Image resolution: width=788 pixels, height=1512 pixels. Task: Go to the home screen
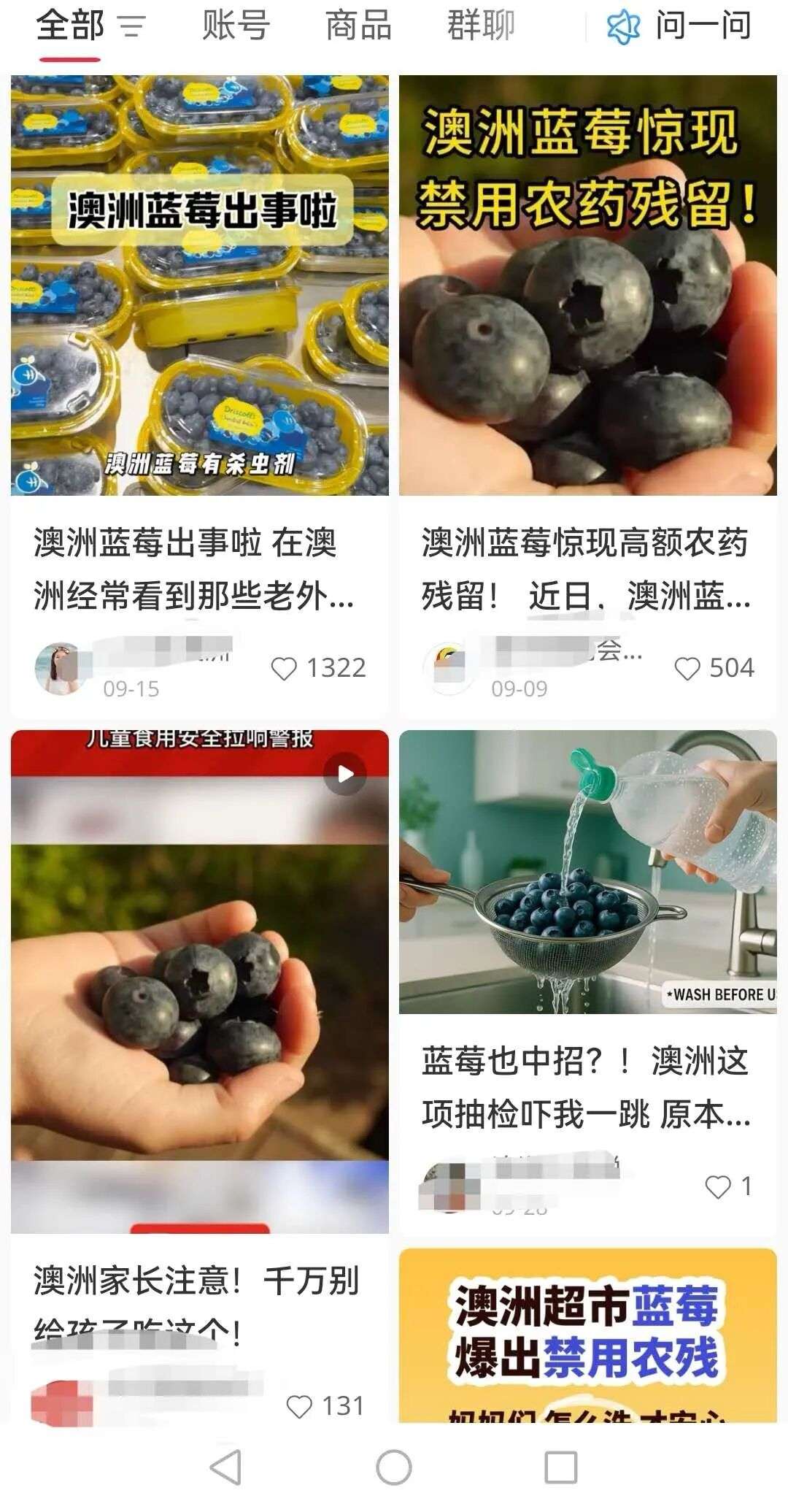pos(394,1467)
